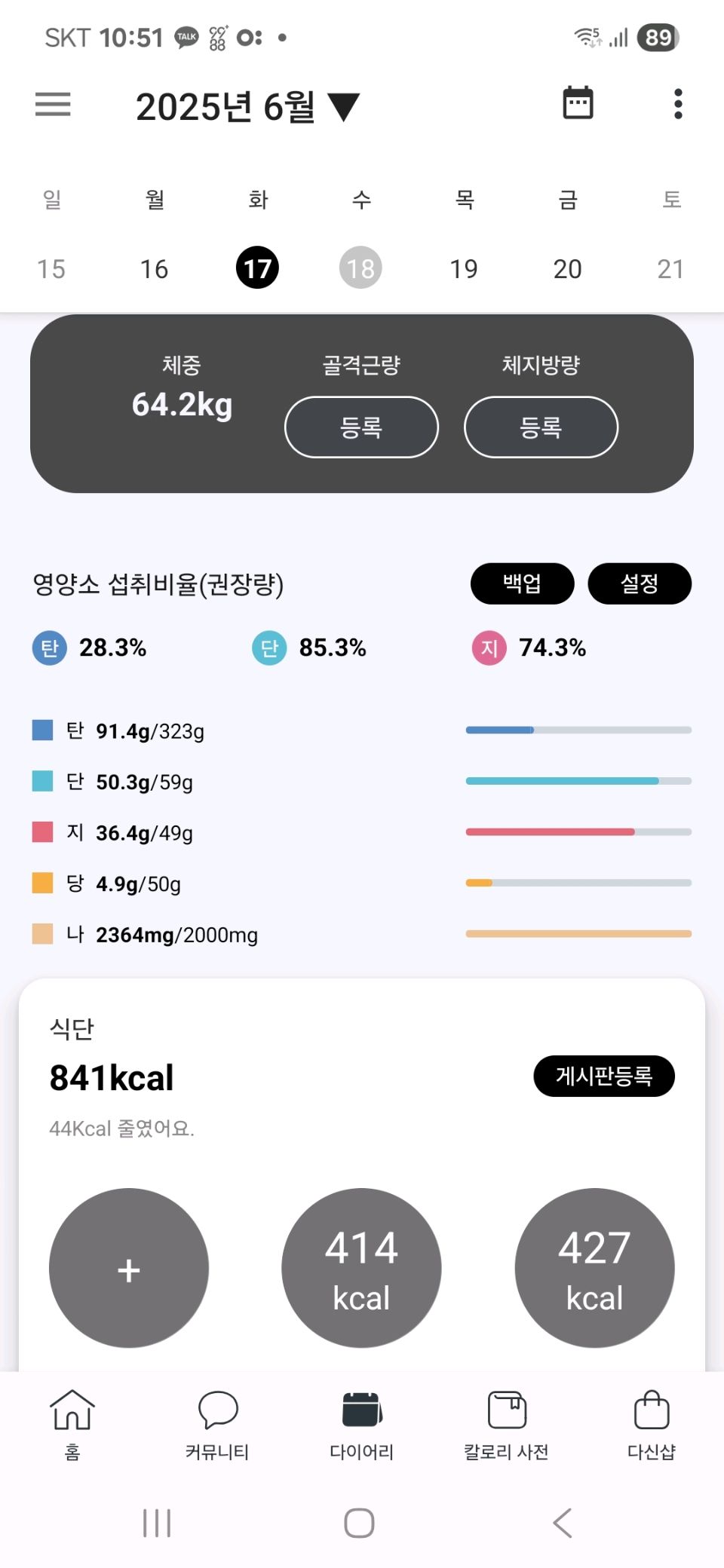
Task: Open the 414 kcal meal entry
Action: click(361, 1269)
